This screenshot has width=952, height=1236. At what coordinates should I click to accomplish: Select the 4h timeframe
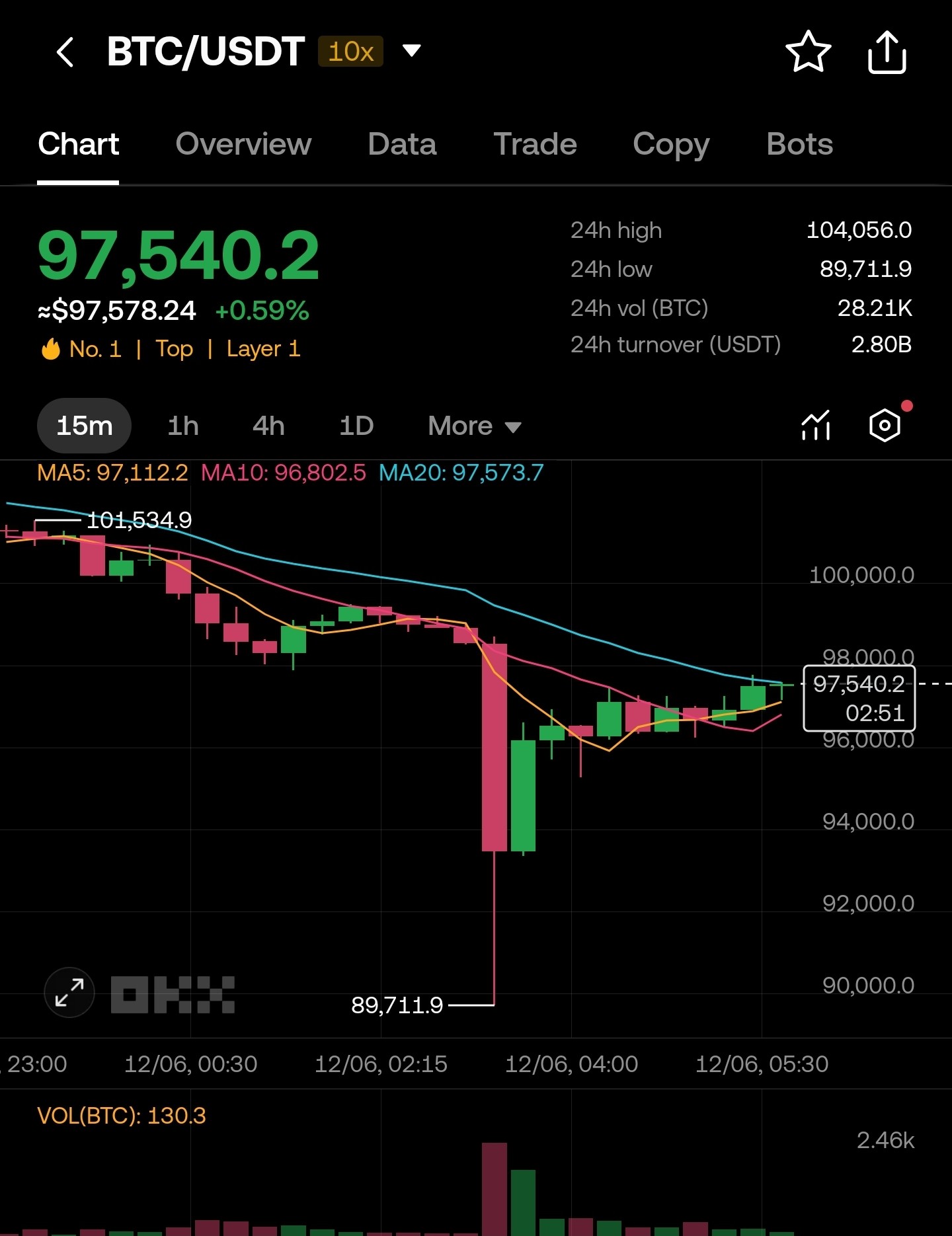point(268,426)
